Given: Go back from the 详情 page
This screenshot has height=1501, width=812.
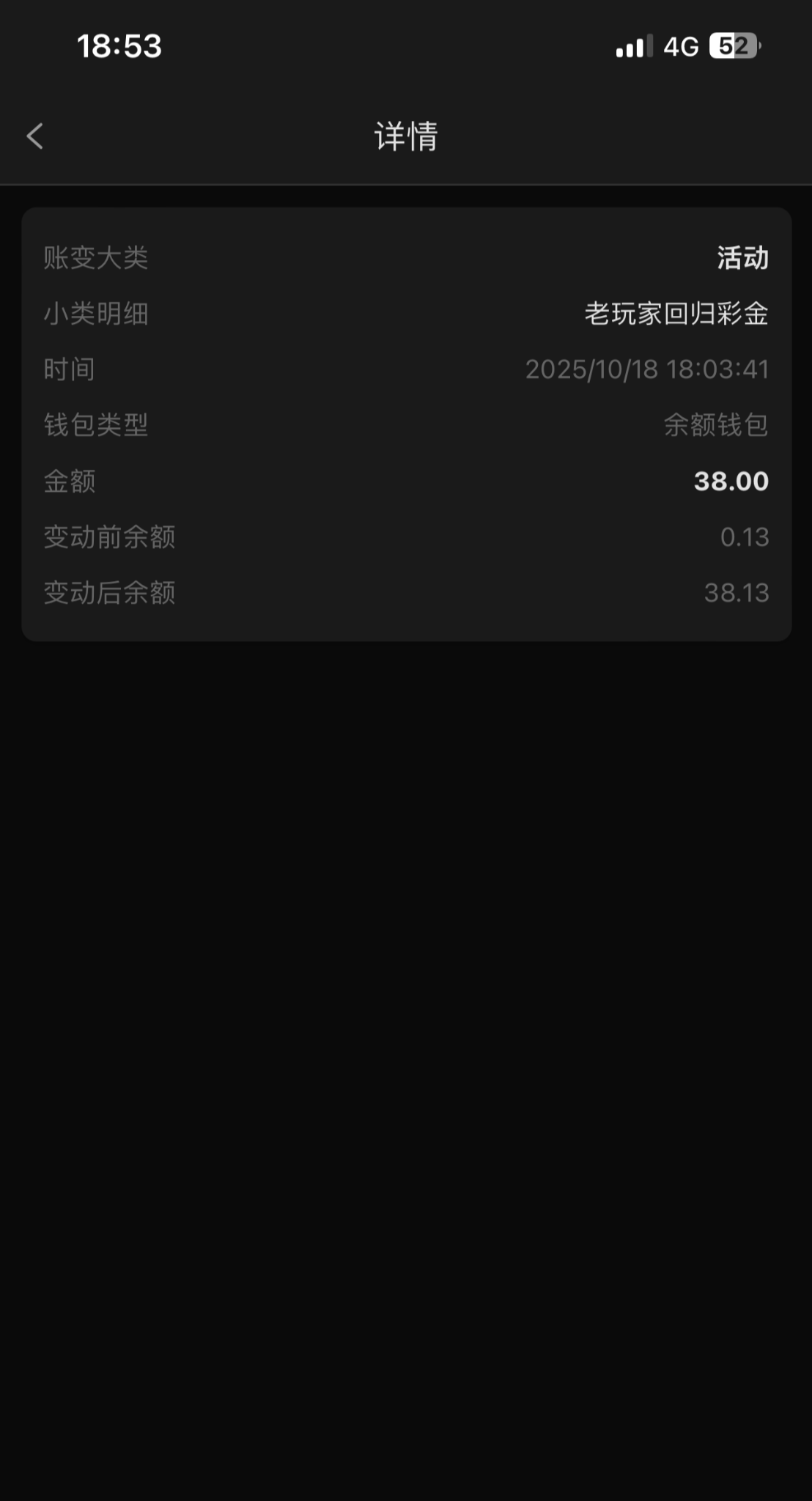Looking at the screenshot, I should [34, 136].
